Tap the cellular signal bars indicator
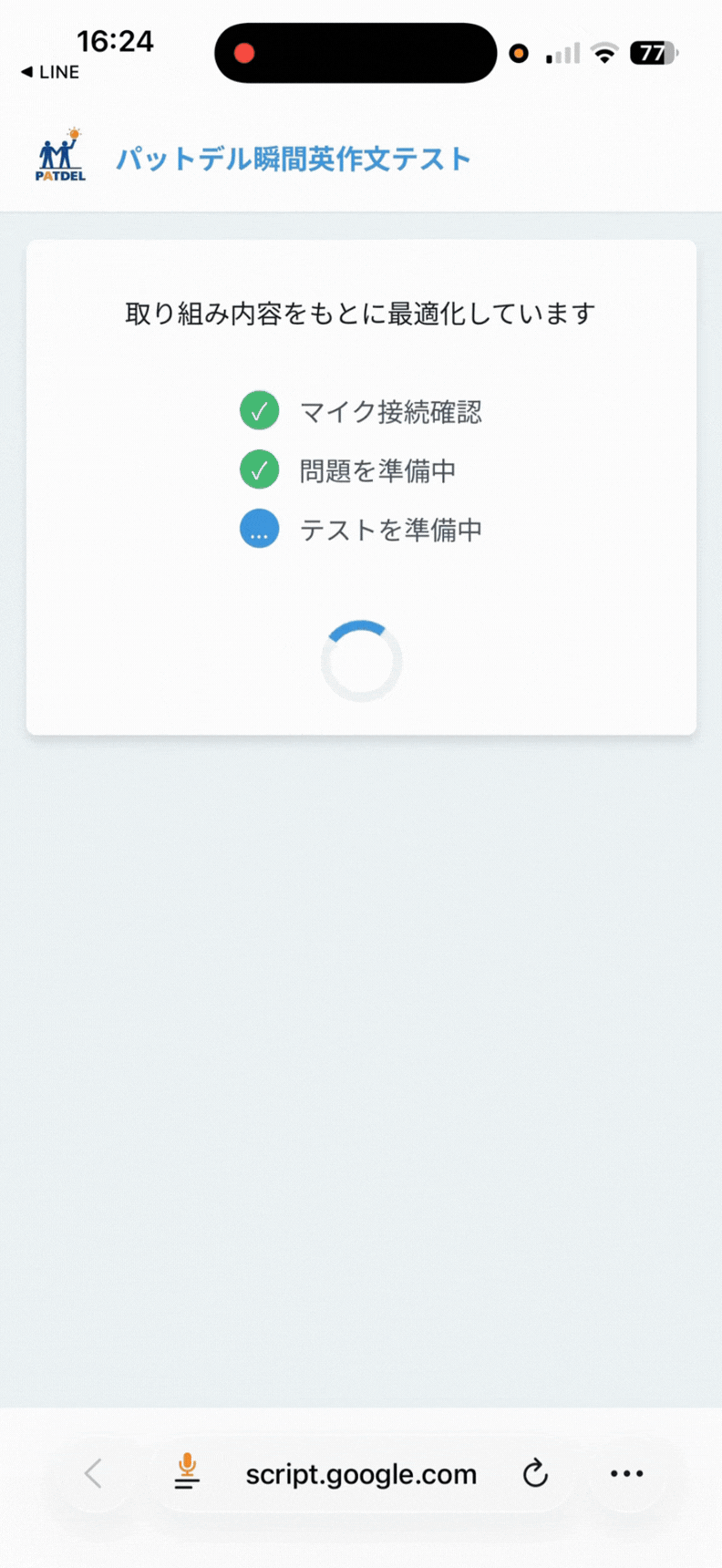Viewport: 722px width, 1568px height. [562, 52]
